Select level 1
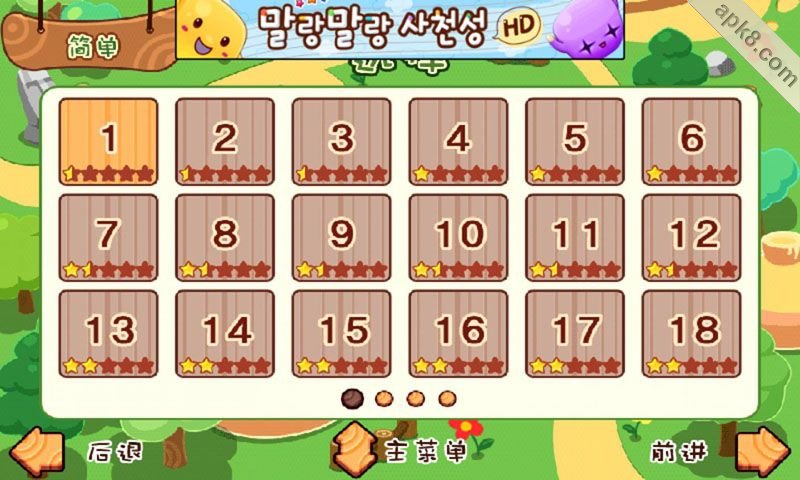Screen dimensions: 800x480 (108, 141)
